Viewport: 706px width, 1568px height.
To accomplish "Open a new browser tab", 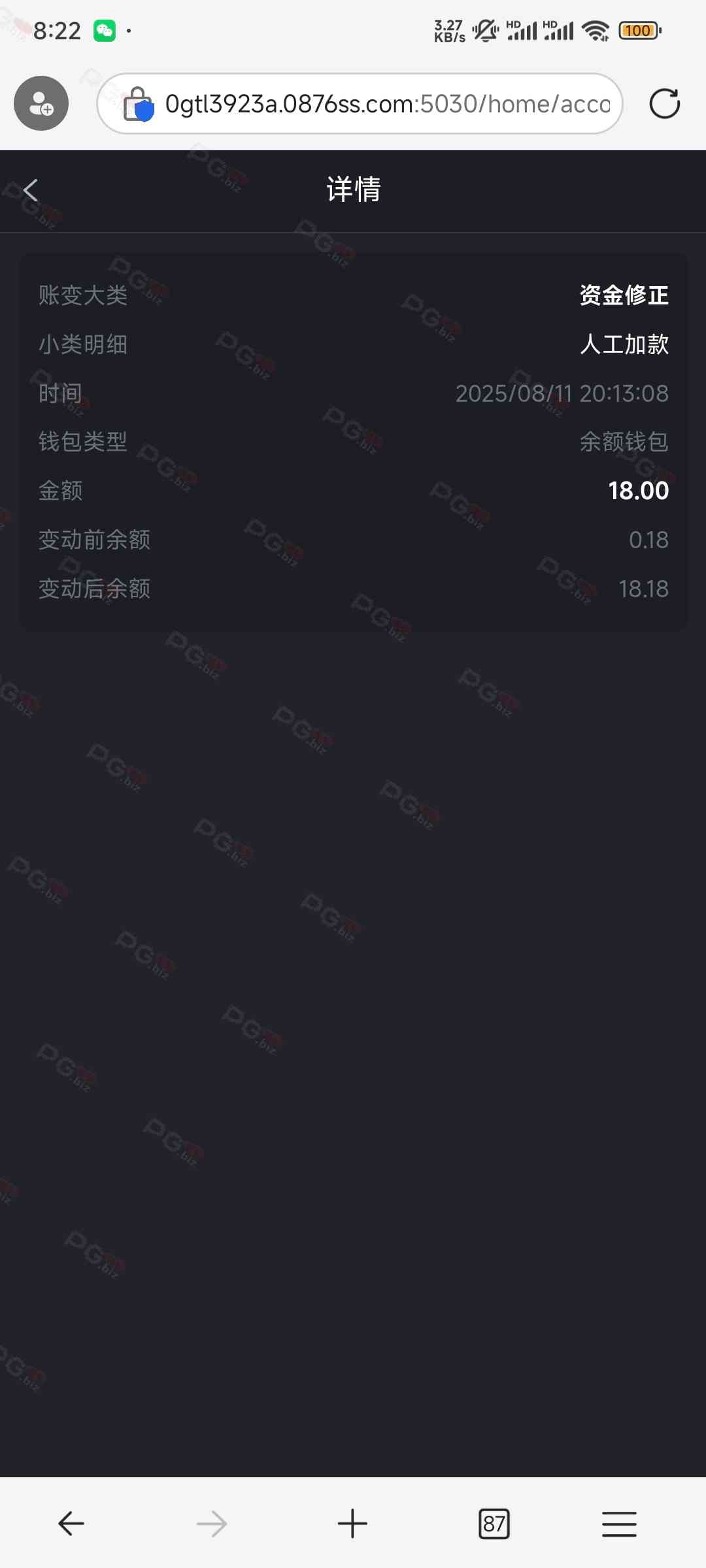I will click(352, 1524).
